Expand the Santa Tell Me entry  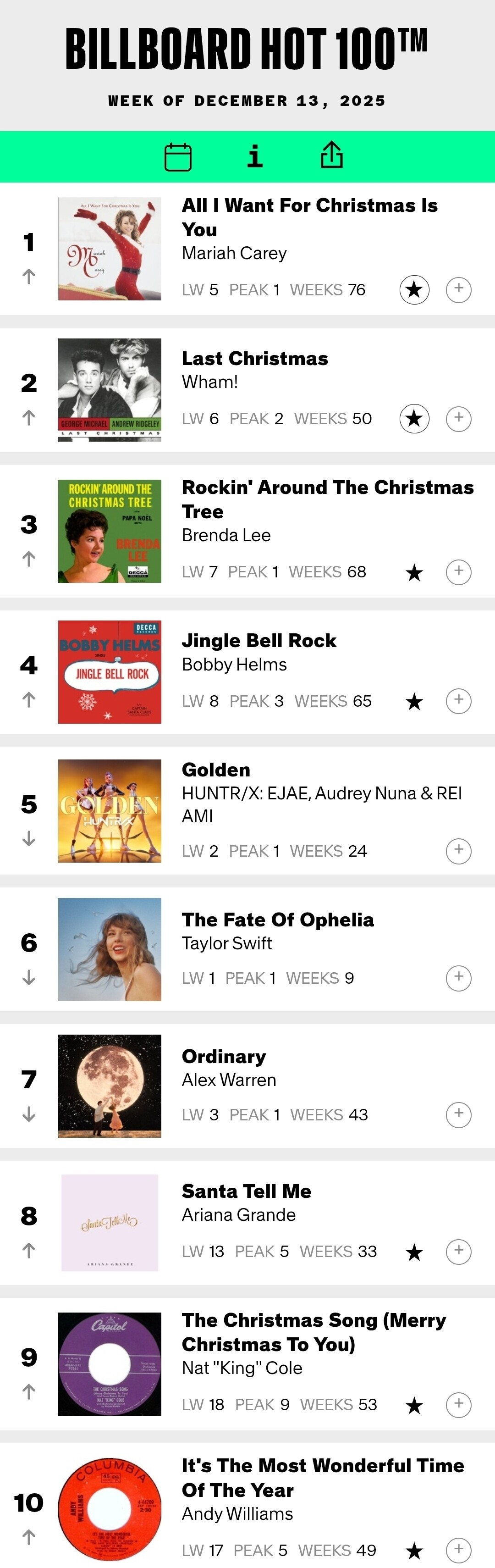458,1251
